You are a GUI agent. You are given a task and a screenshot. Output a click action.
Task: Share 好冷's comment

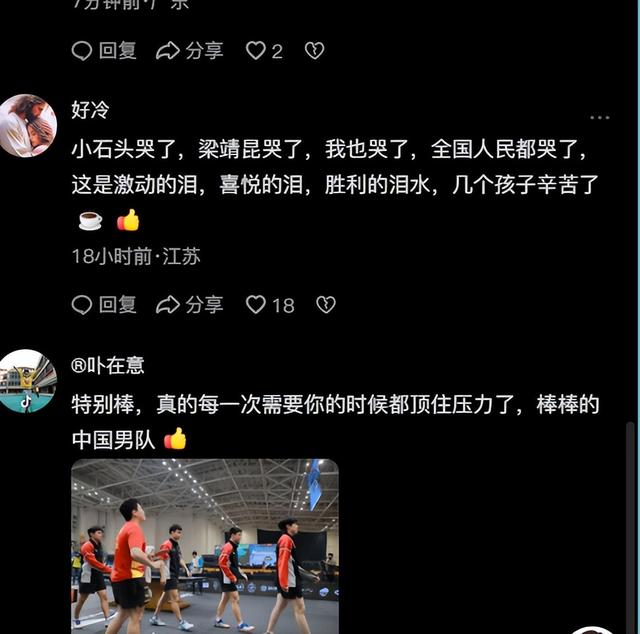(190, 305)
